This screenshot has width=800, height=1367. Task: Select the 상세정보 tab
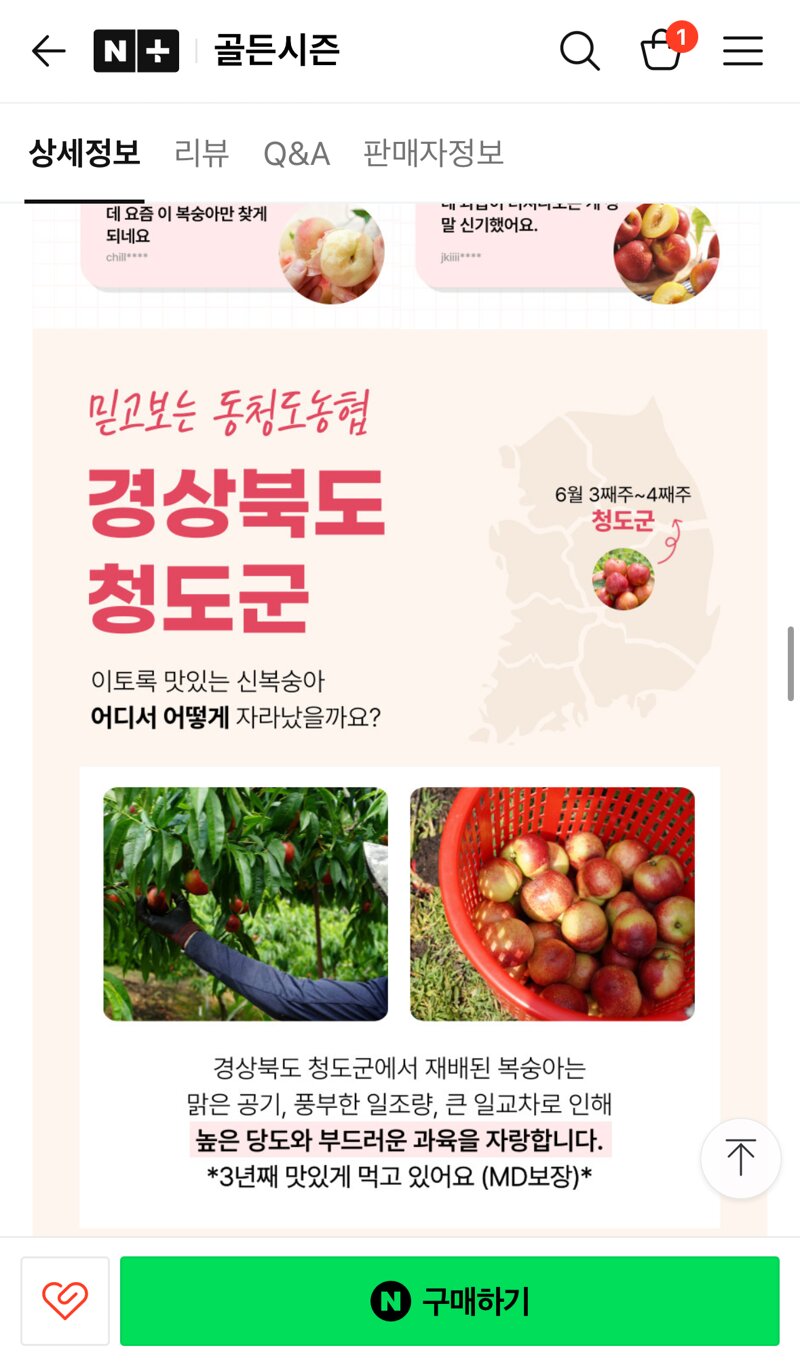click(x=84, y=153)
